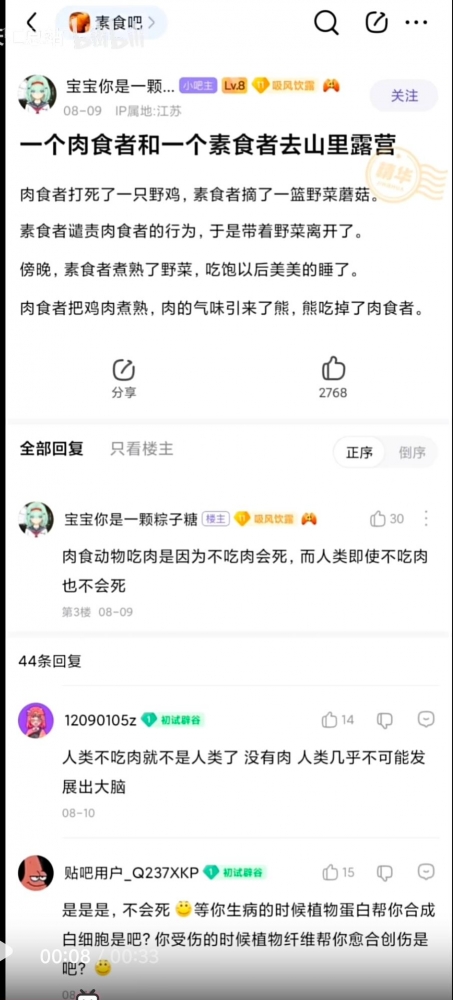Reply to 12090105z's comment
The width and height of the screenshot is (453, 1000).
point(426,719)
